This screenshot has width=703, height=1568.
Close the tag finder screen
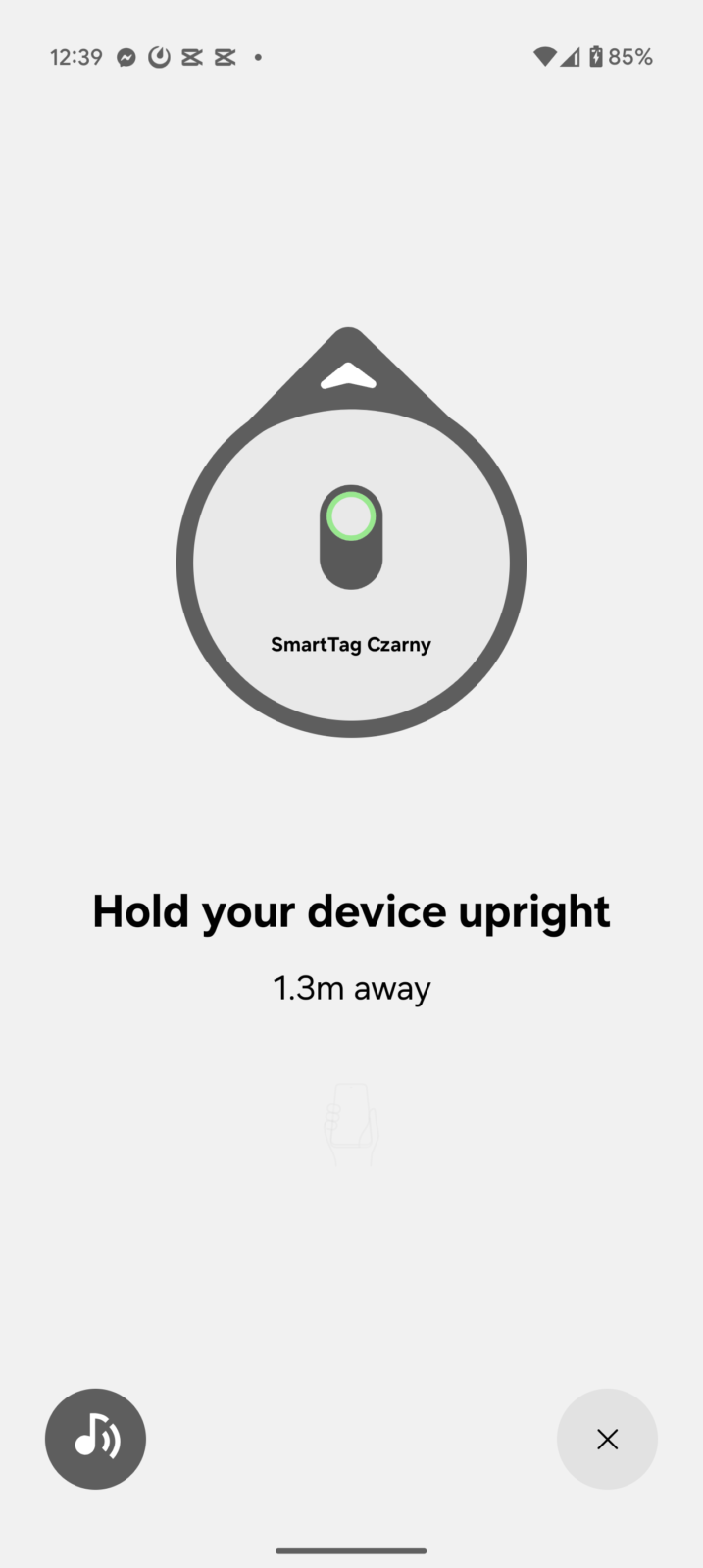point(607,1439)
